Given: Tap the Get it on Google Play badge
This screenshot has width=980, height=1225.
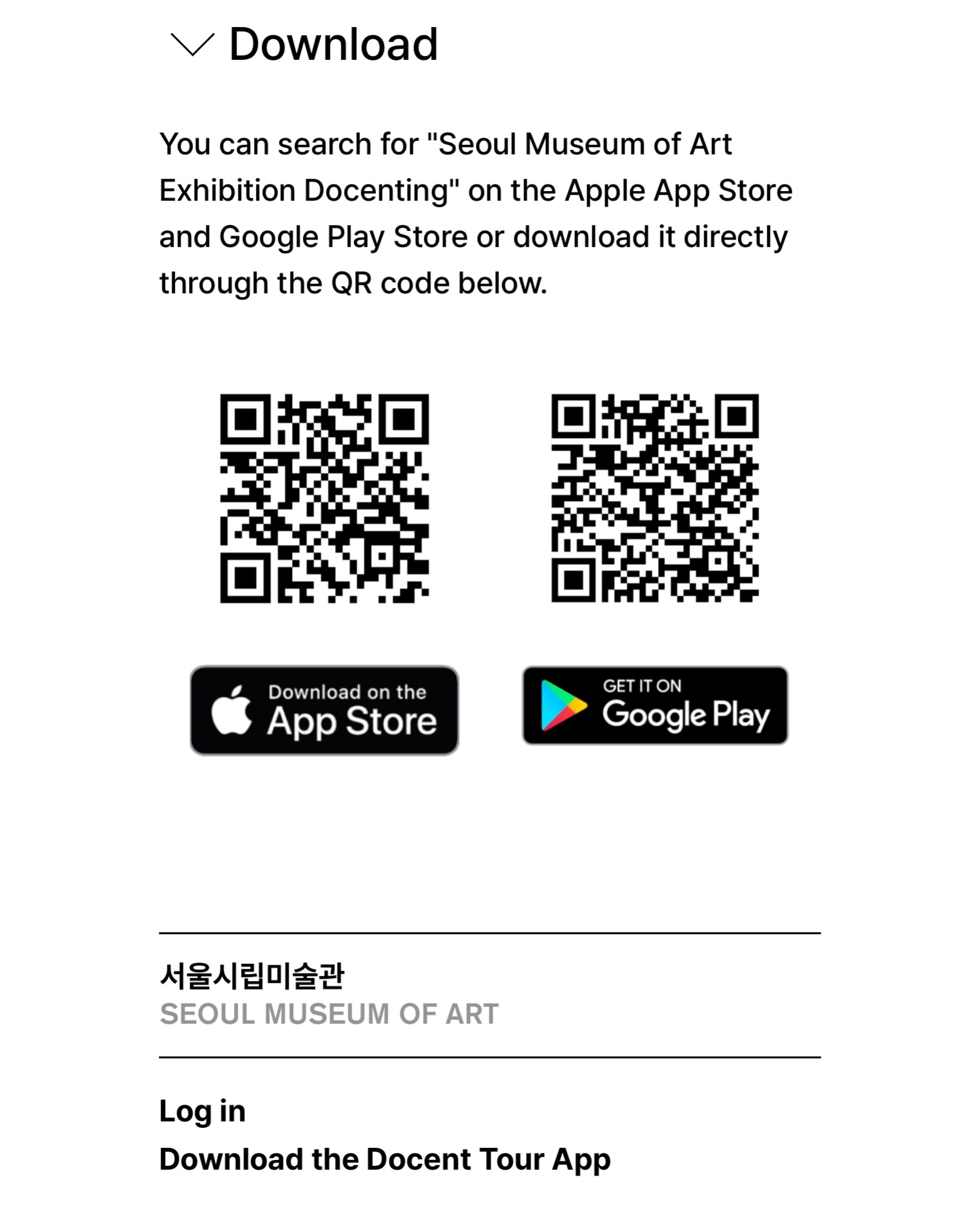Looking at the screenshot, I should pyautogui.click(x=655, y=705).
